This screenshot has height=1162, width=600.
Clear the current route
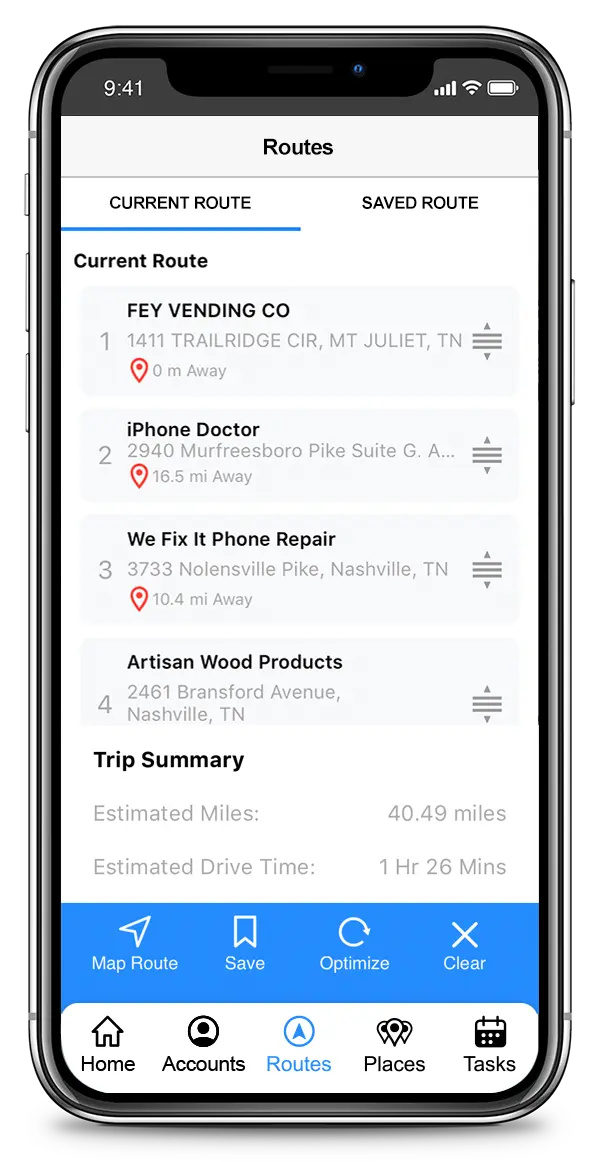tap(464, 946)
